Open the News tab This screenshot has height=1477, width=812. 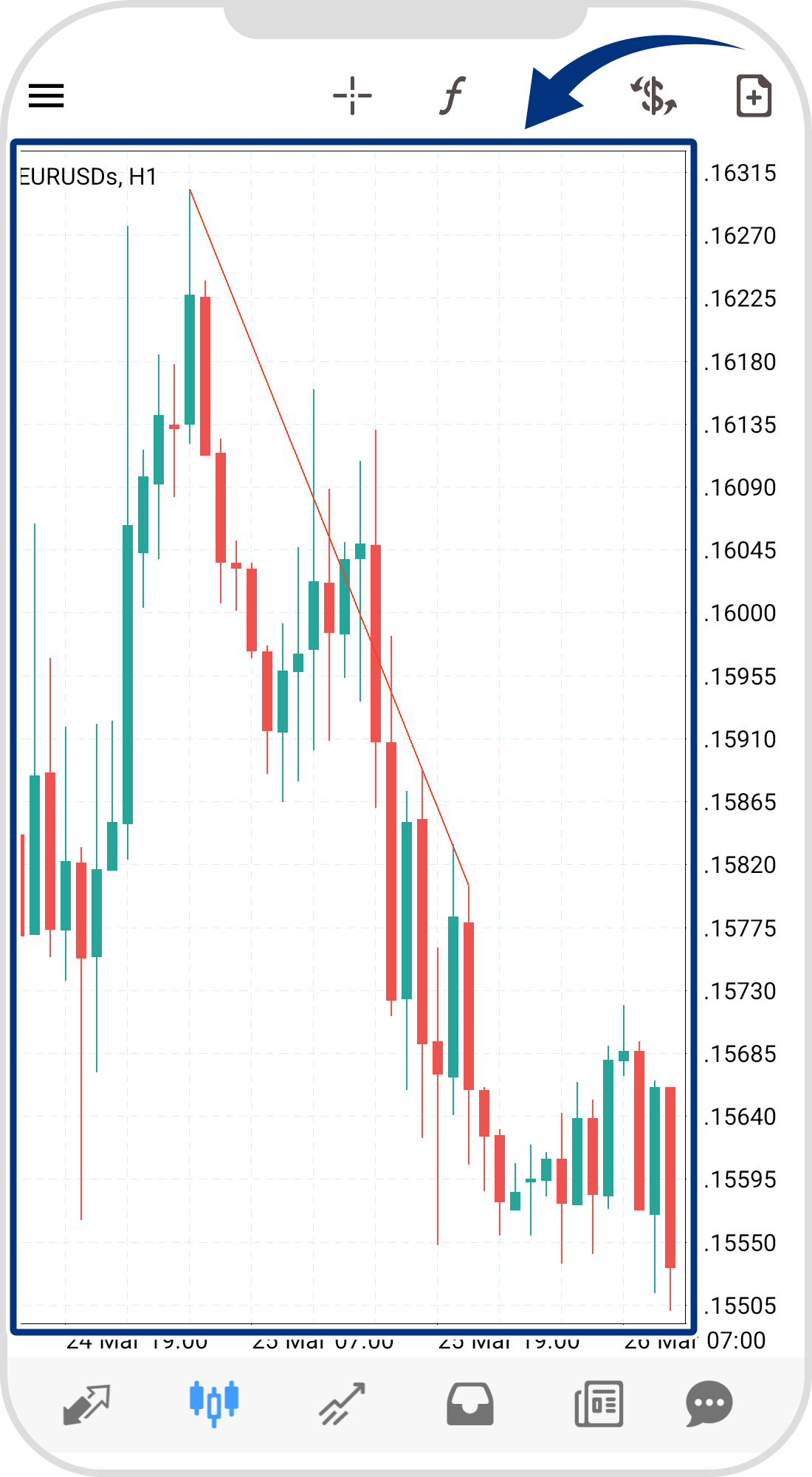point(599,1403)
